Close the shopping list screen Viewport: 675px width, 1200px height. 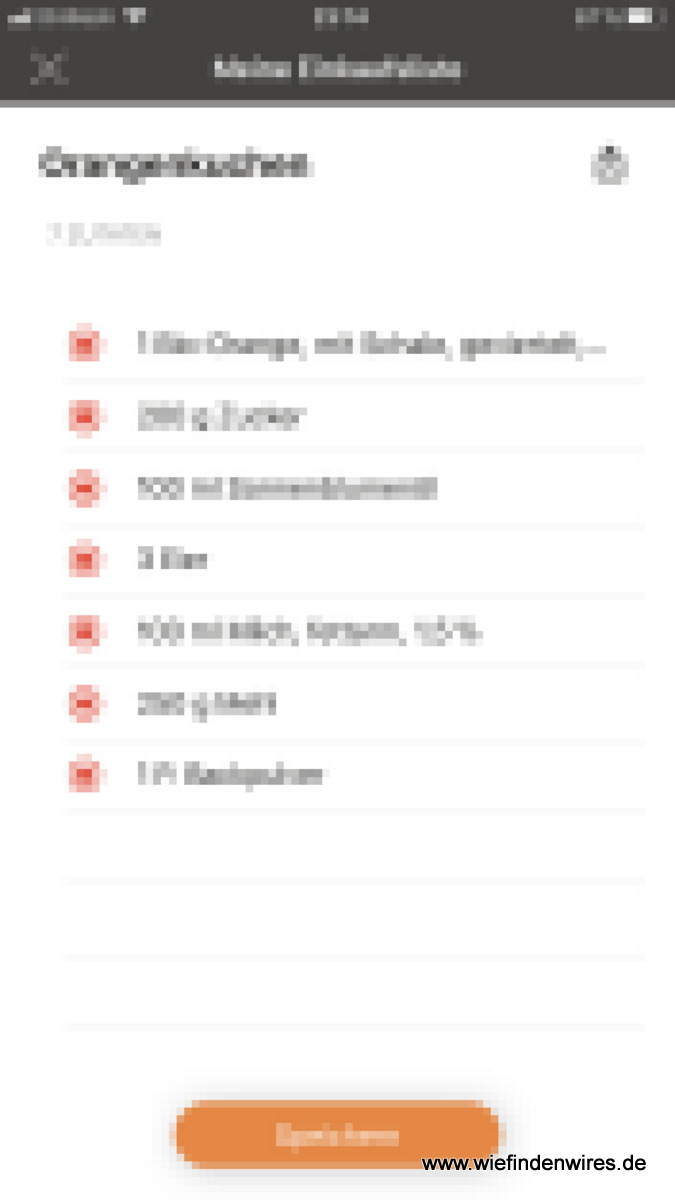[x=49, y=68]
